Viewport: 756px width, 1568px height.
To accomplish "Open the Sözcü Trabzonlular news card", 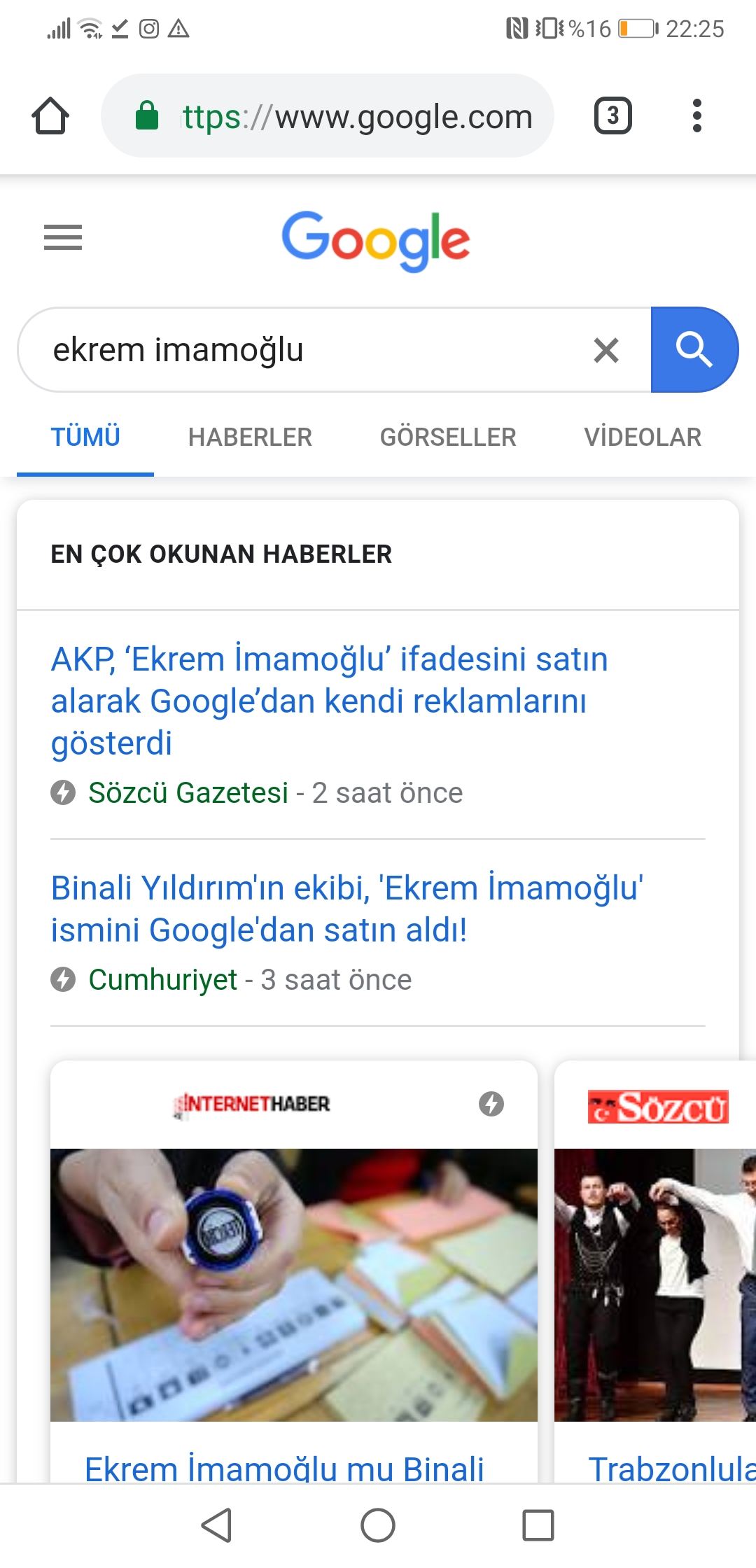I will [x=655, y=1270].
